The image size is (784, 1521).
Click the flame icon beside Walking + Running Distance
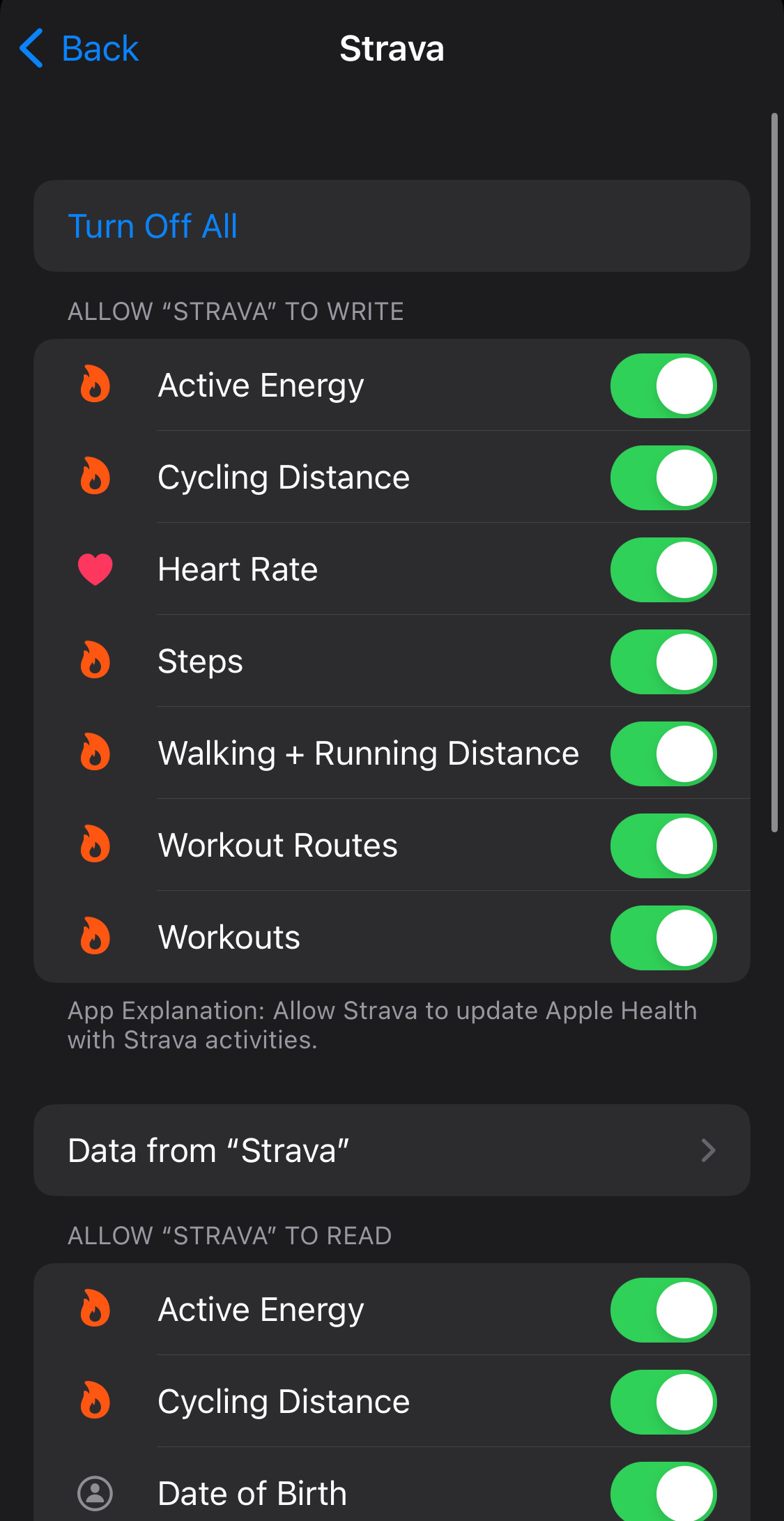95,753
